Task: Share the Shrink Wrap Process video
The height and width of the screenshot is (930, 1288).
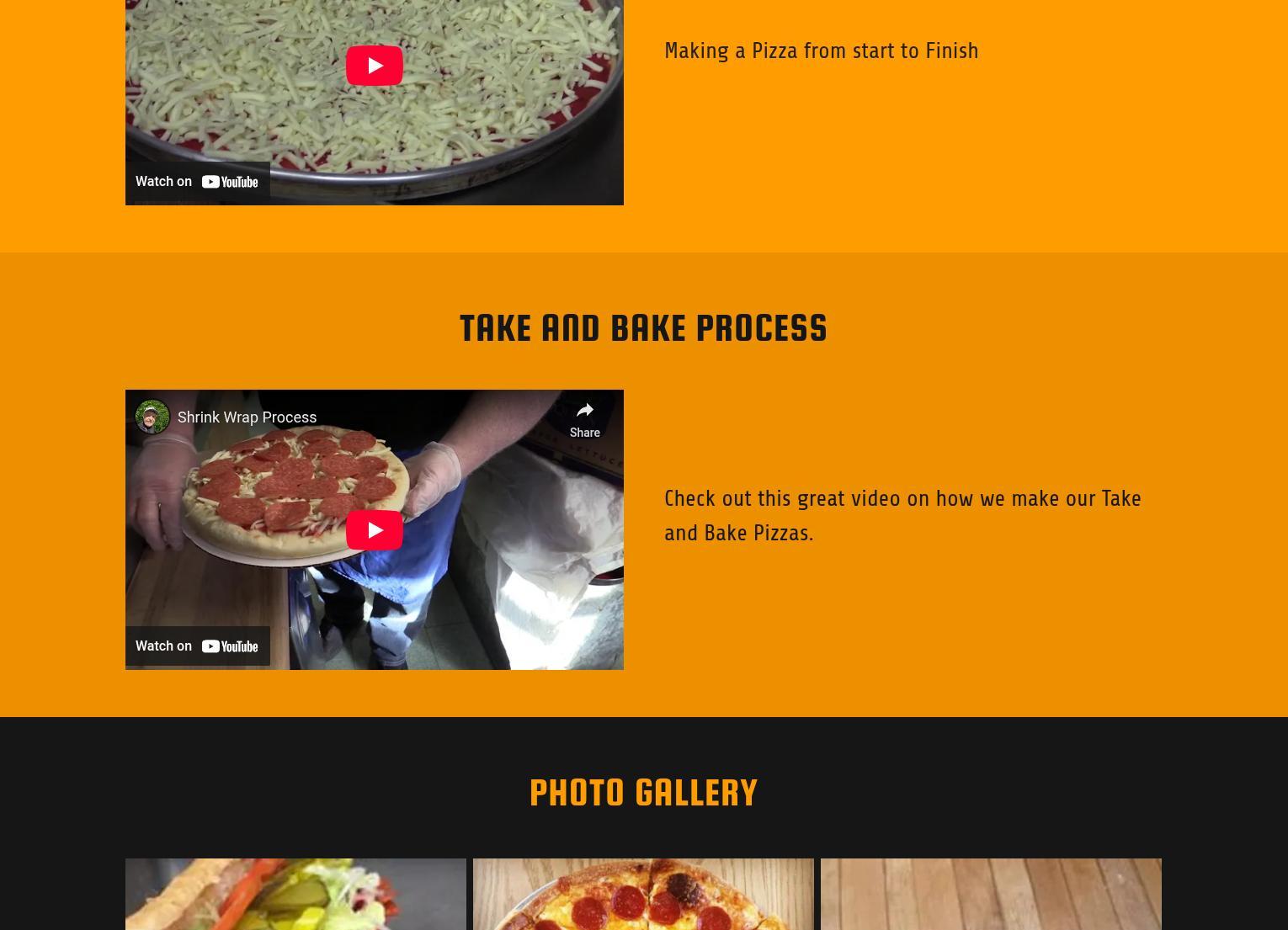Action: point(584,419)
